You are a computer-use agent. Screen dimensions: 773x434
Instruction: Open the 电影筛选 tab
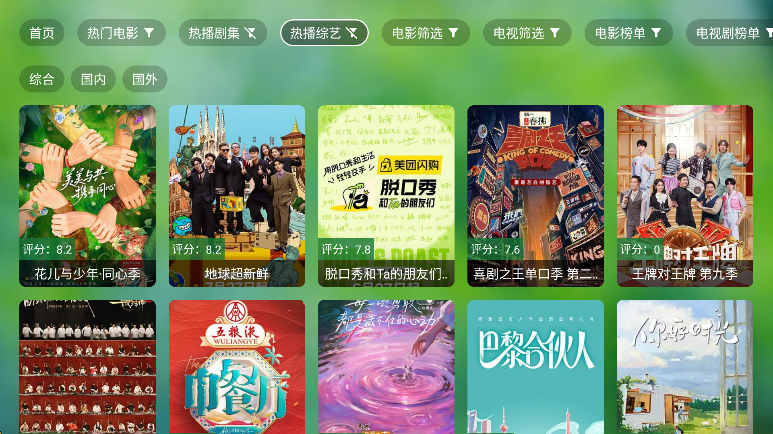tap(426, 33)
